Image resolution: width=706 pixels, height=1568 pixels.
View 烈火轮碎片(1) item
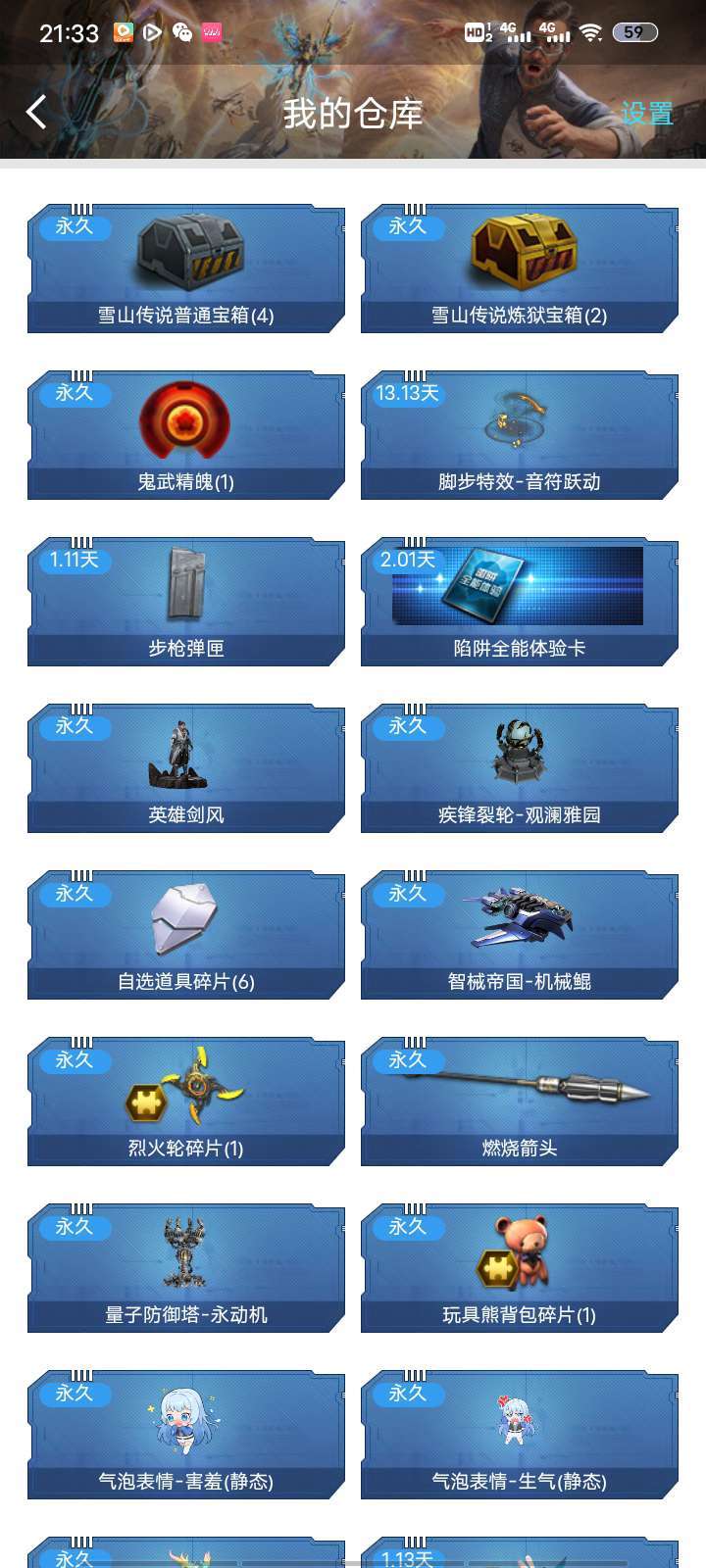click(x=186, y=1102)
